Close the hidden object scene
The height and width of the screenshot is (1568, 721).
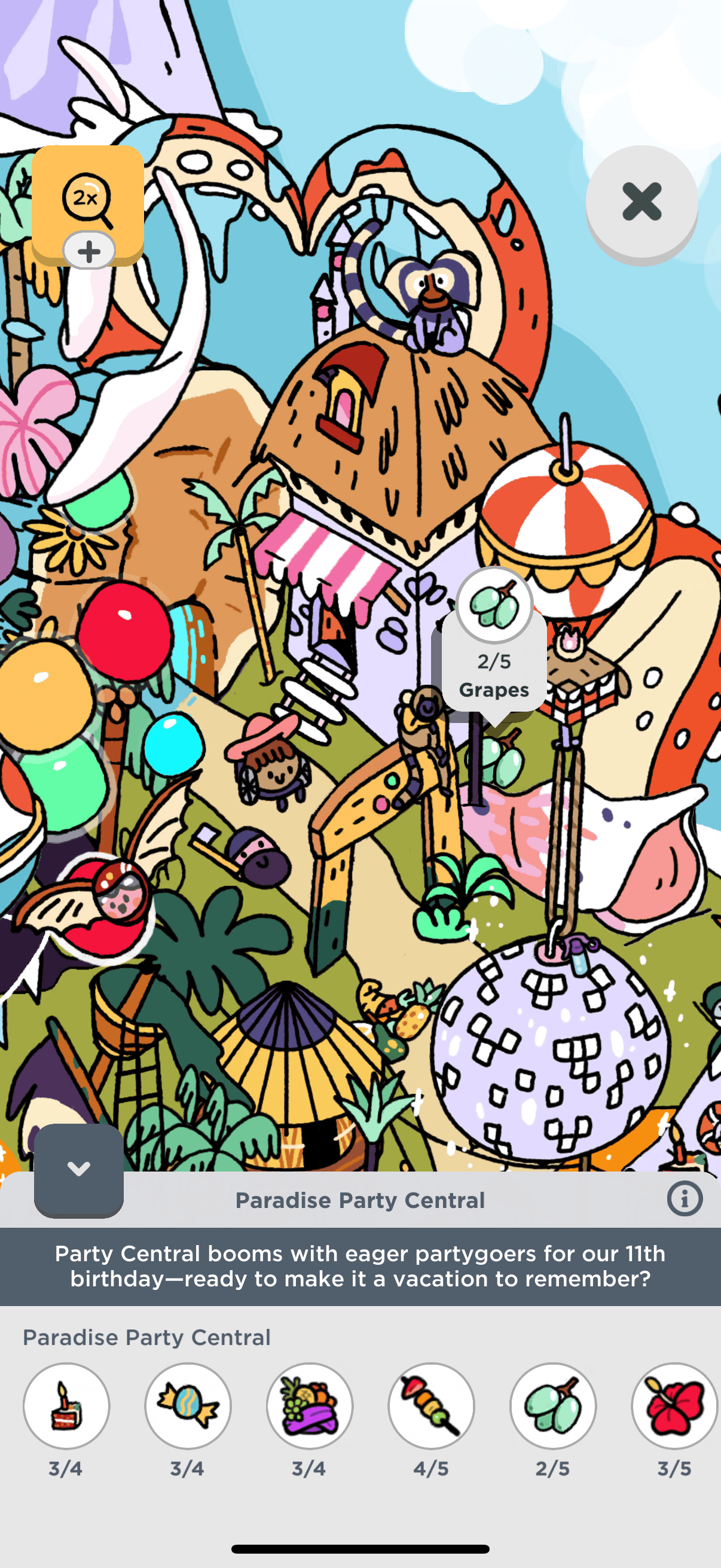point(641,202)
